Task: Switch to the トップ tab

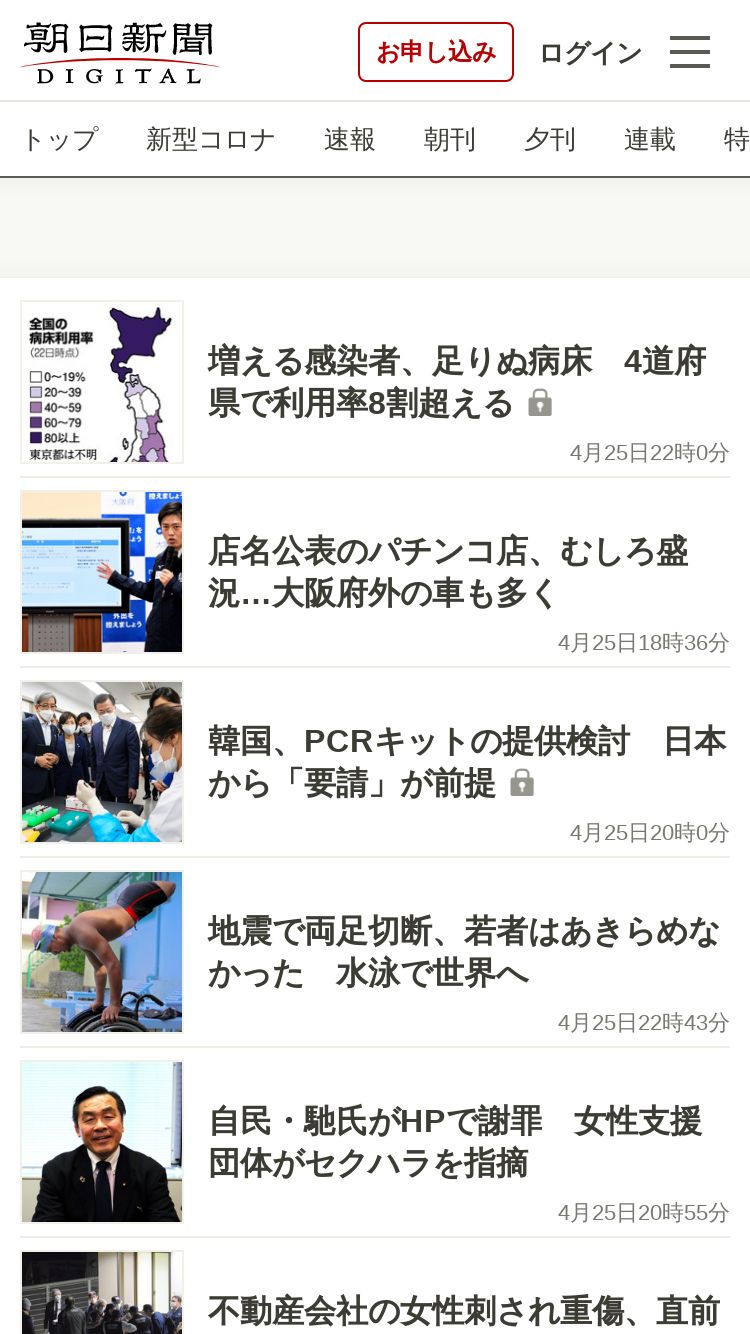Action: tap(61, 139)
